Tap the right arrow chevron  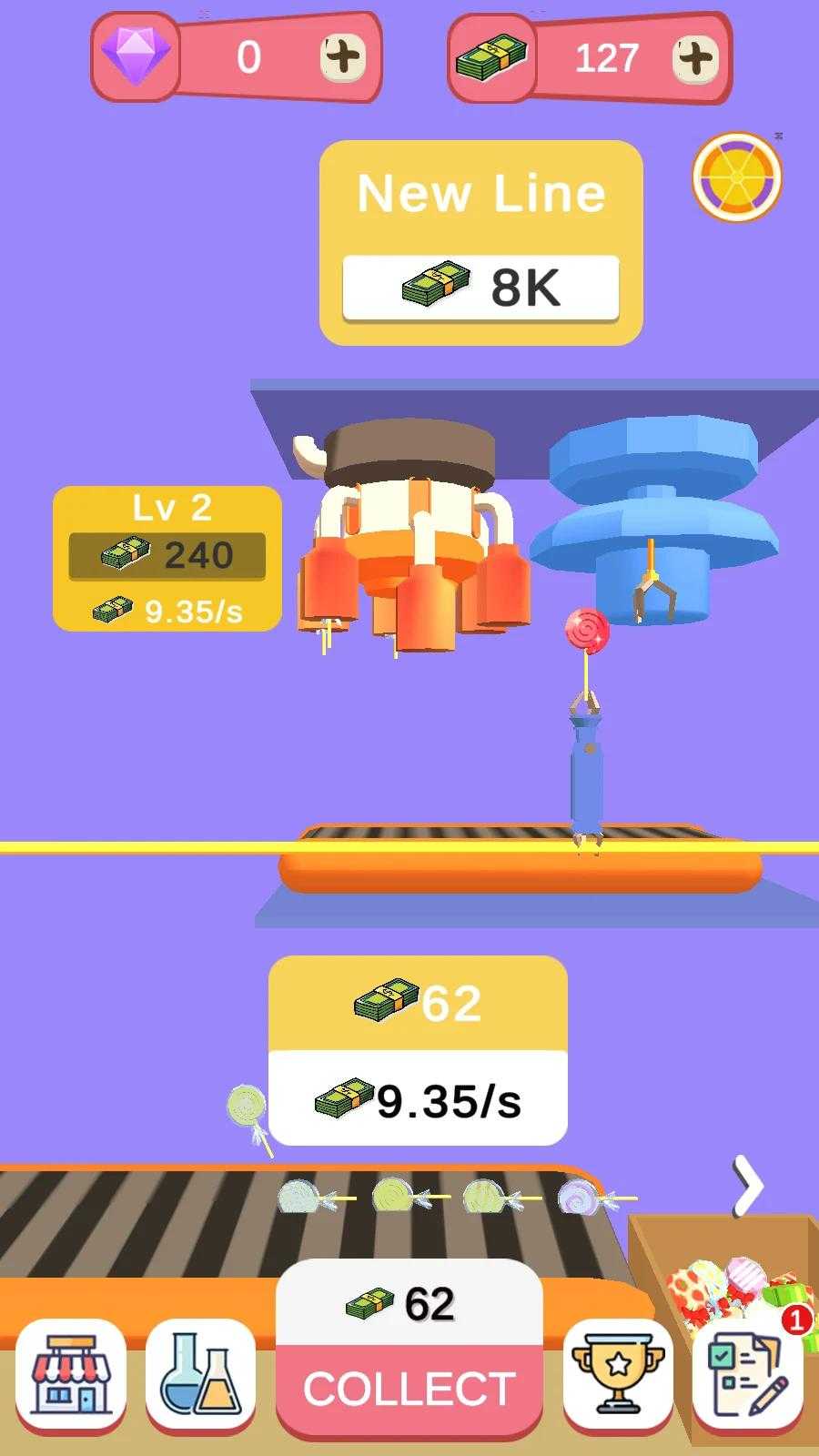(748, 1186)
